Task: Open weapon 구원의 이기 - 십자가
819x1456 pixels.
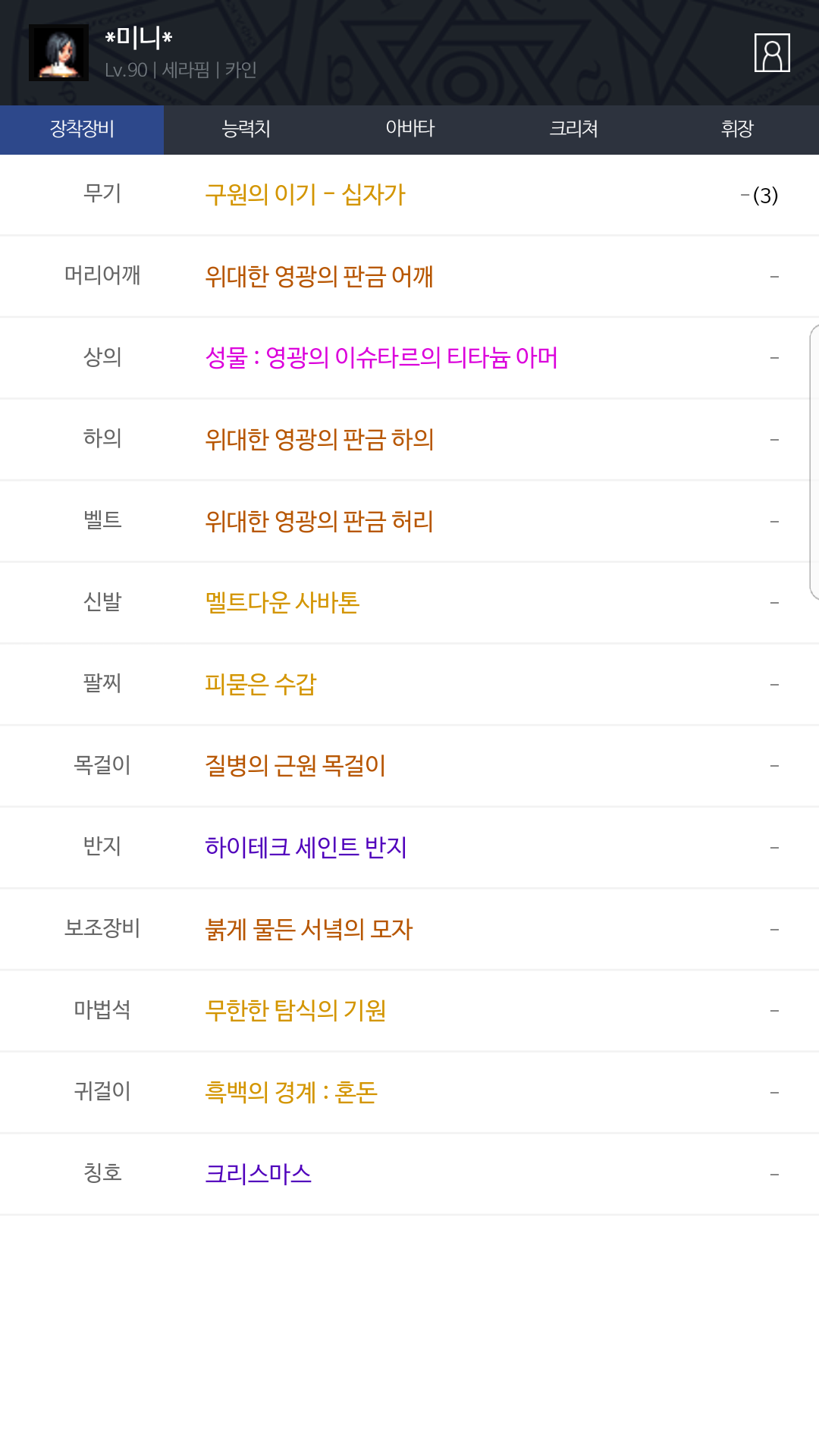Action: coord(306,195)
